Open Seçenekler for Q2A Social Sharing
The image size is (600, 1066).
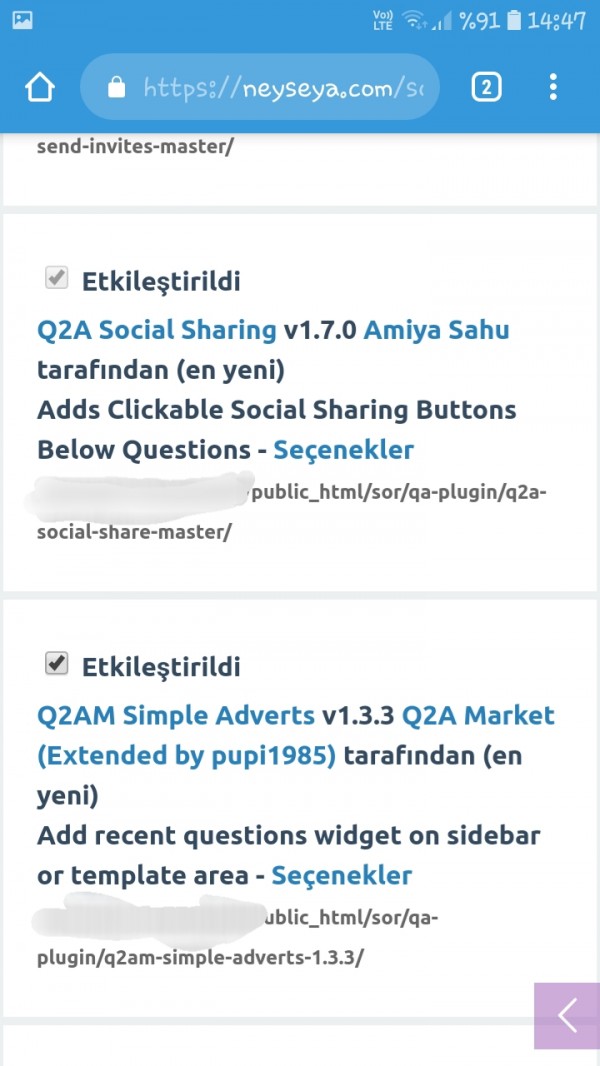click(x=343, y=450)
